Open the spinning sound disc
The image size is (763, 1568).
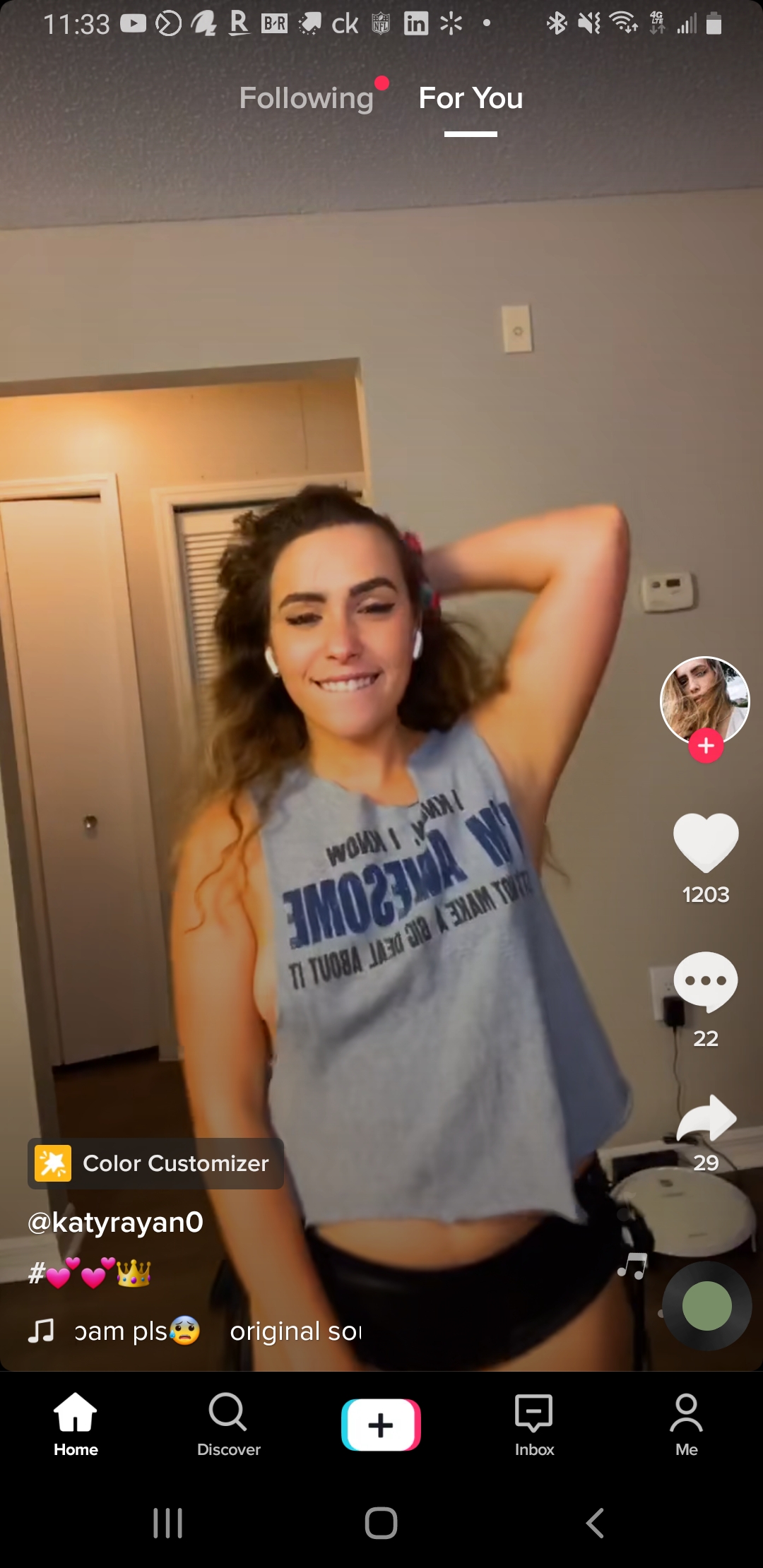pos(706,1306)
